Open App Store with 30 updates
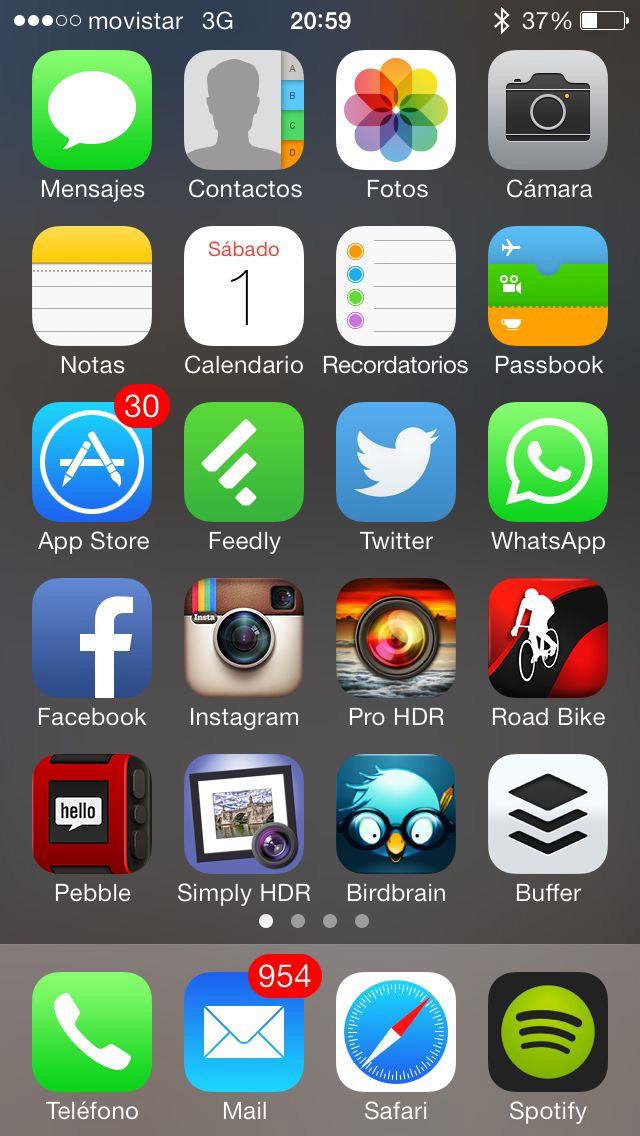This screenshot has width=640, height=1136. point(92,462)
